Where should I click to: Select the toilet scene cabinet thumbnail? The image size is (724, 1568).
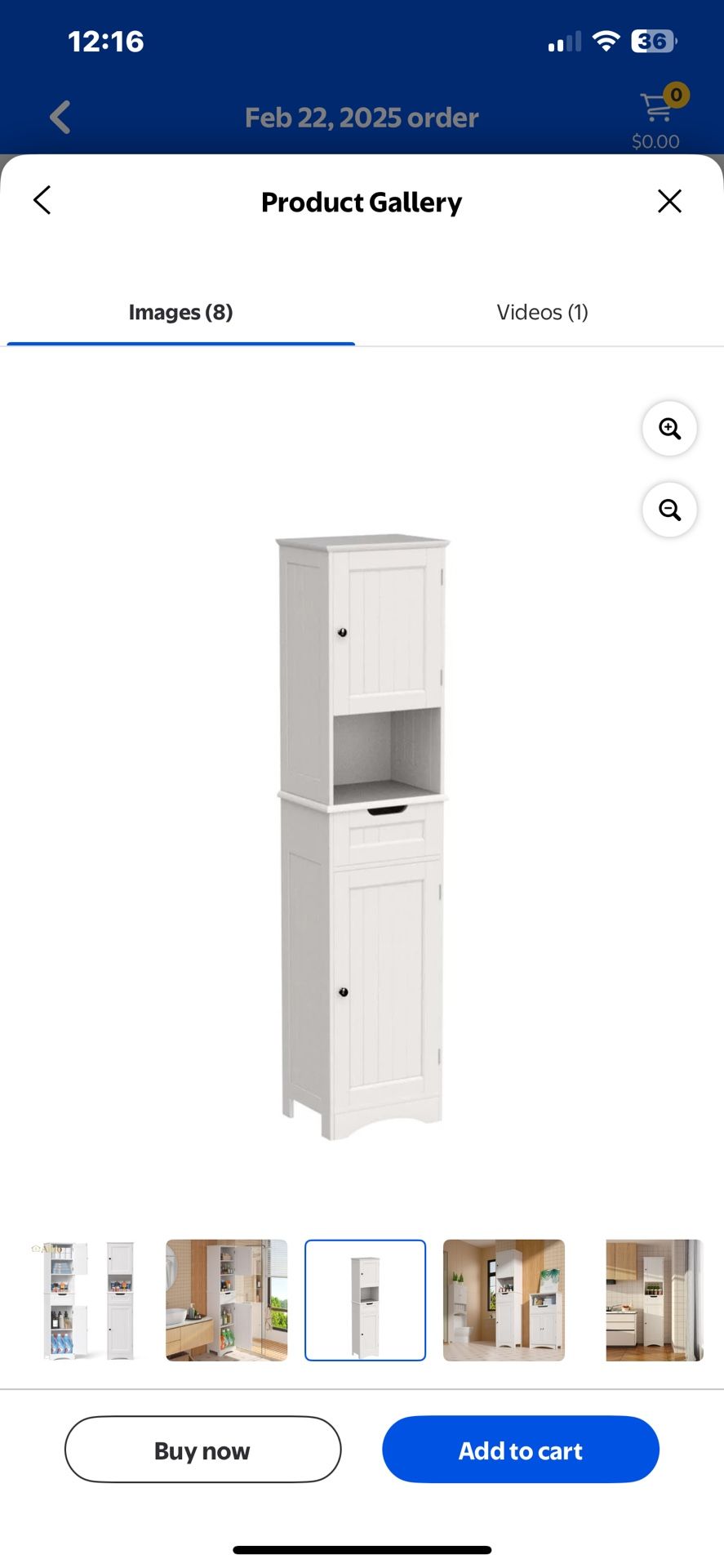tap(504, 1300)
